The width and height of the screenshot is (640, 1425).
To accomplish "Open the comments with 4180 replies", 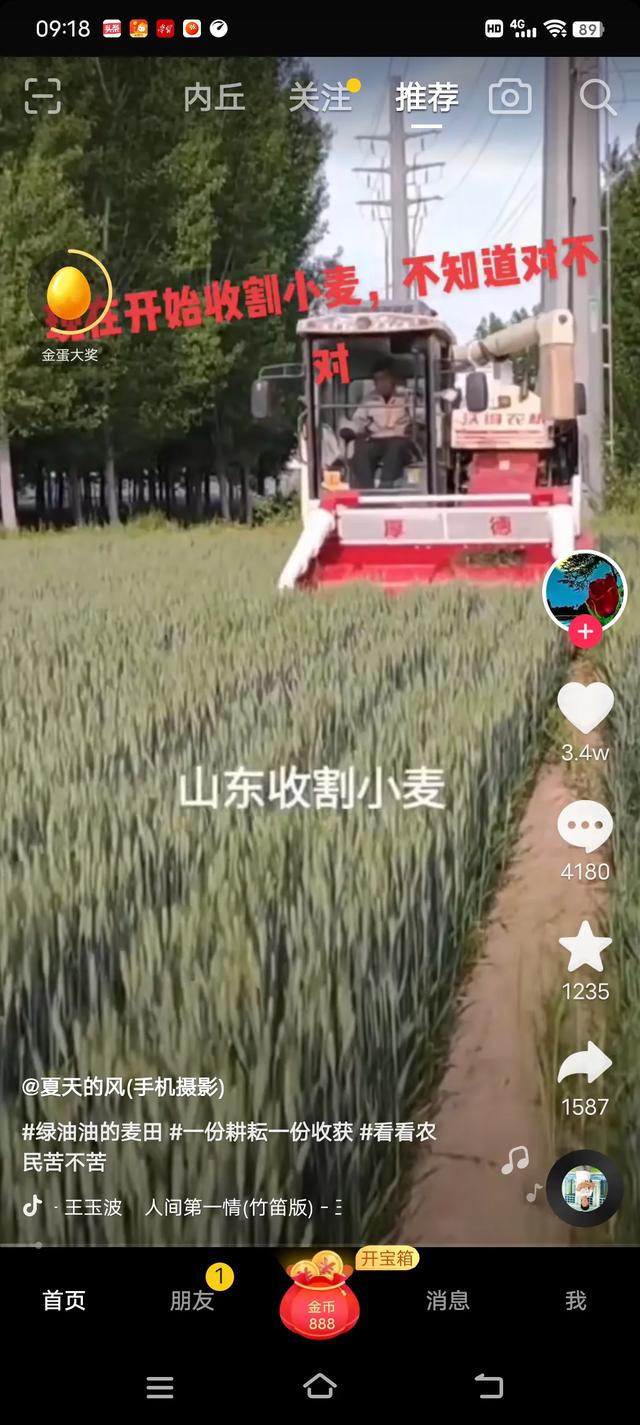I will 585,828.
